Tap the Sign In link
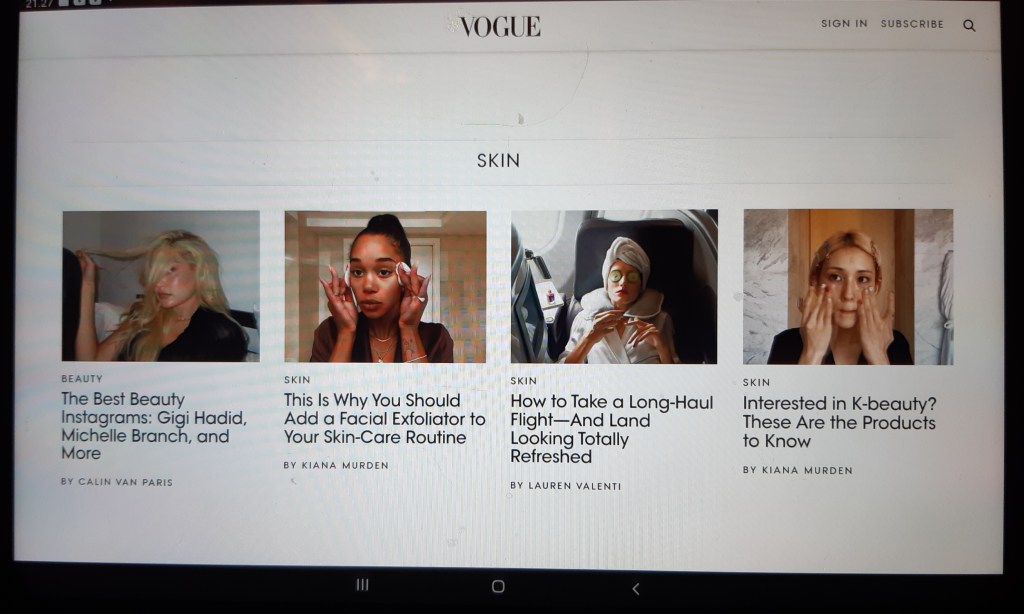 click(844, 24)
